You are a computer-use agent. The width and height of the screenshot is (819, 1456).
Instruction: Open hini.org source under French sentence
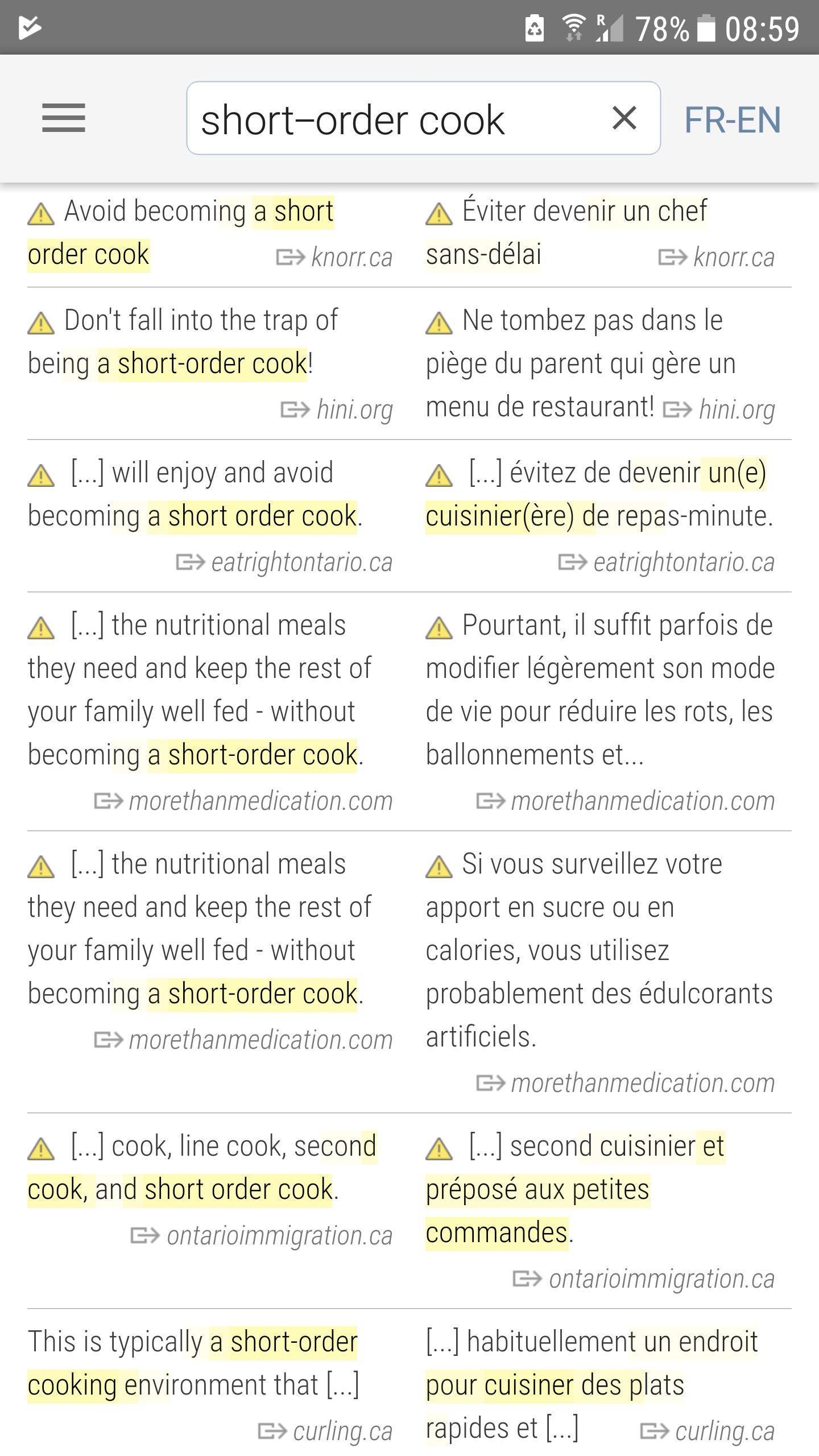719,409
